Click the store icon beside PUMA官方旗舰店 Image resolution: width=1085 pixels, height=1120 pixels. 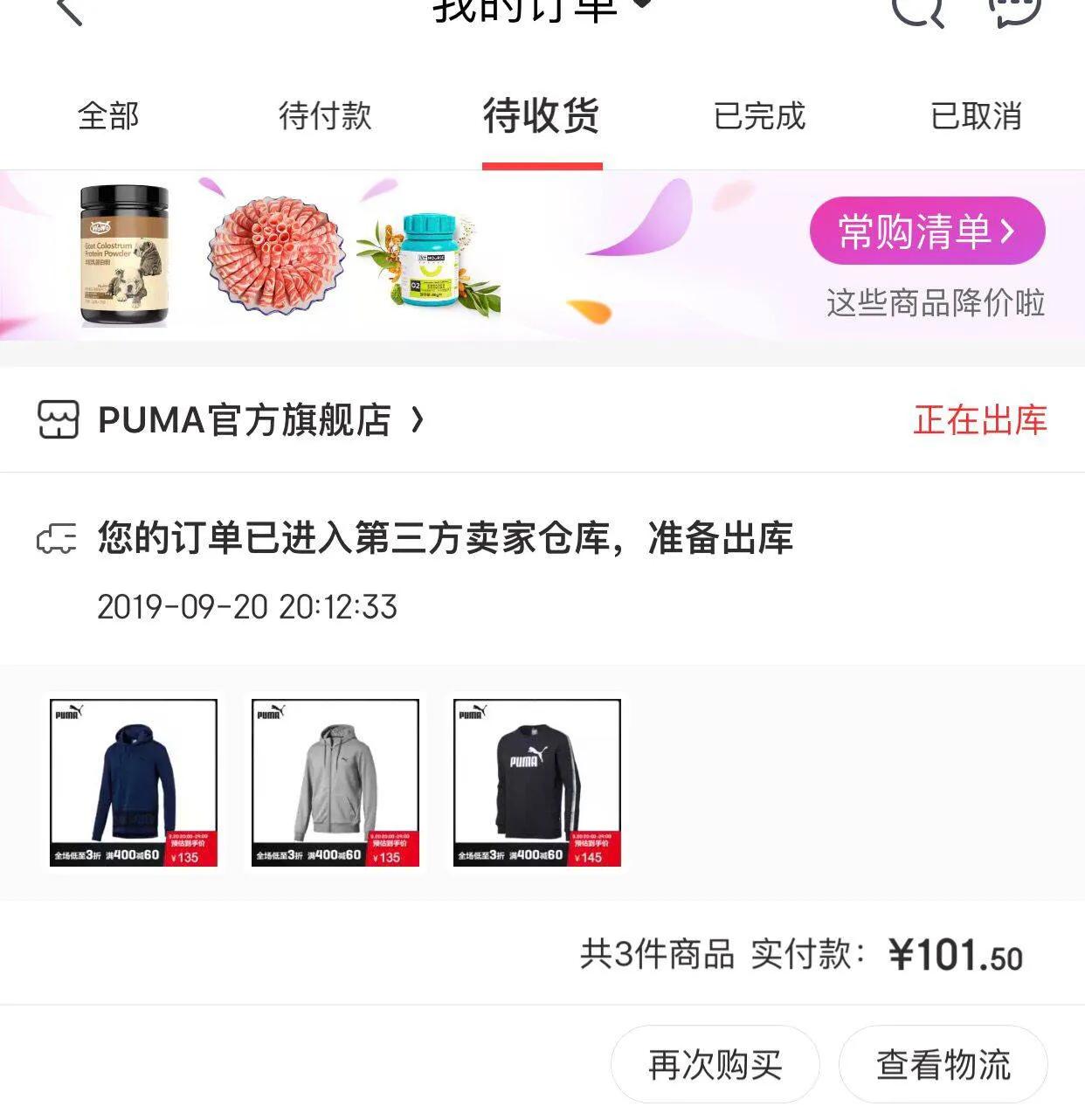pyautogui.click(x=57, y=422)
